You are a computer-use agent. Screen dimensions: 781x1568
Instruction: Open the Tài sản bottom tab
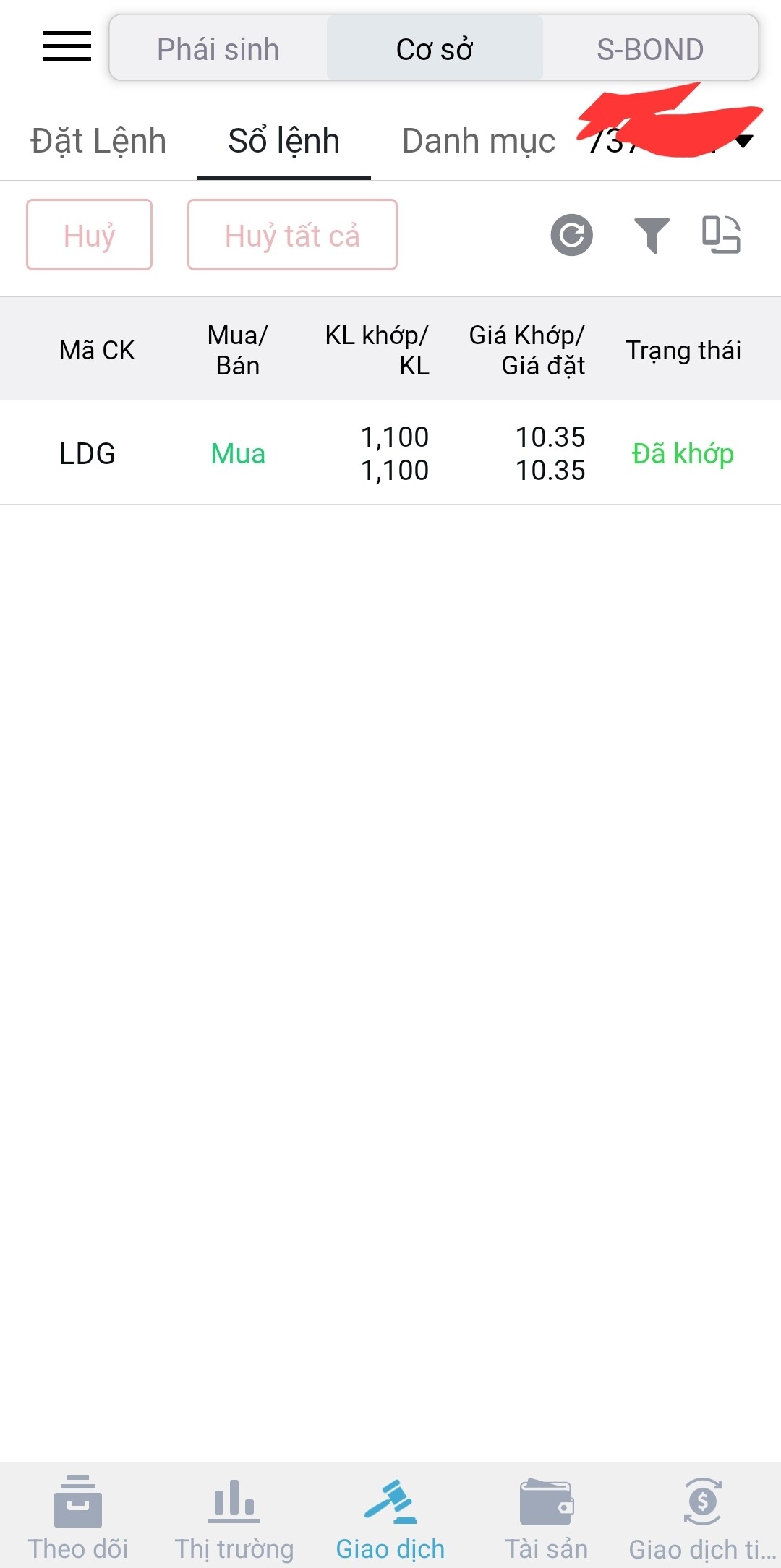point(547,1515)
